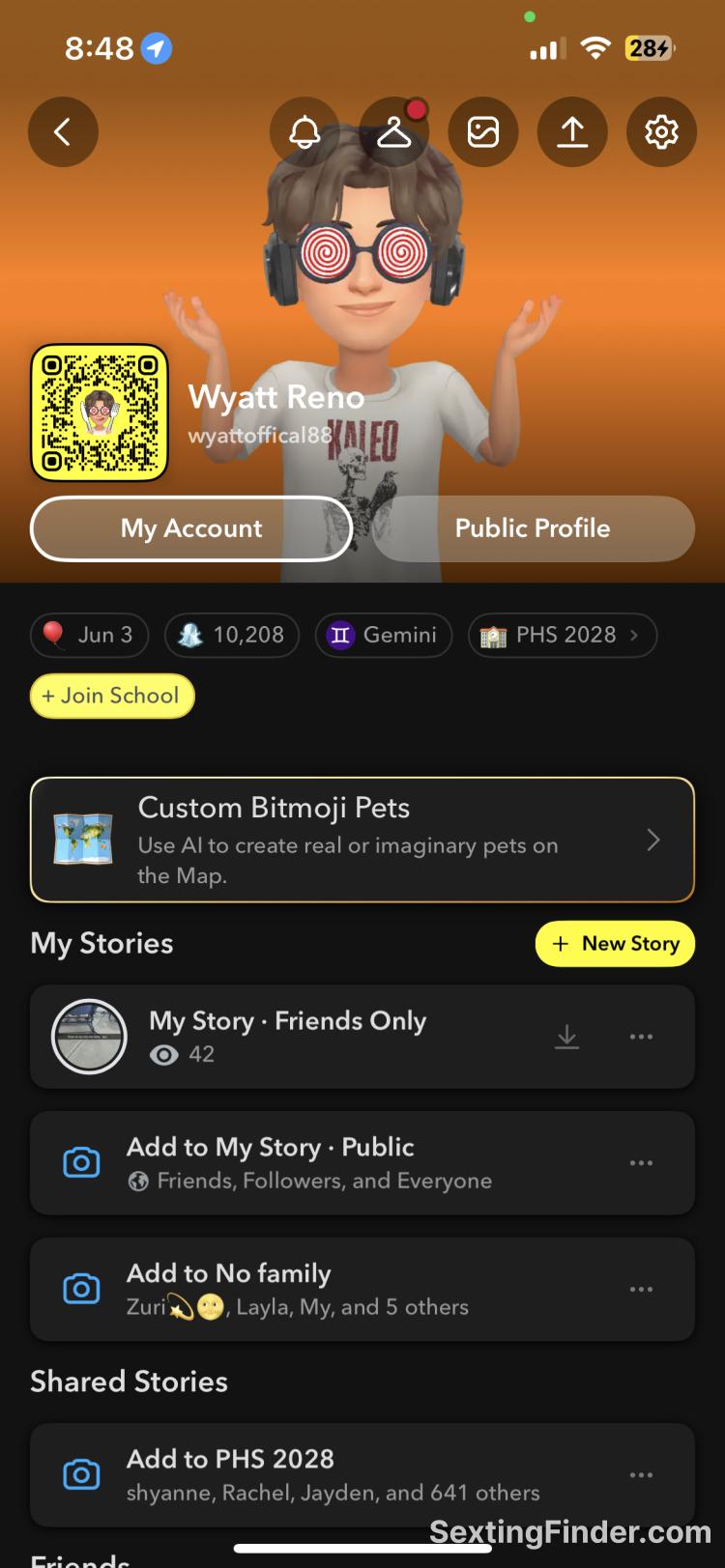Open the PHS 2028 school chip
This screenshot has width=725, height=1568.
563,635
